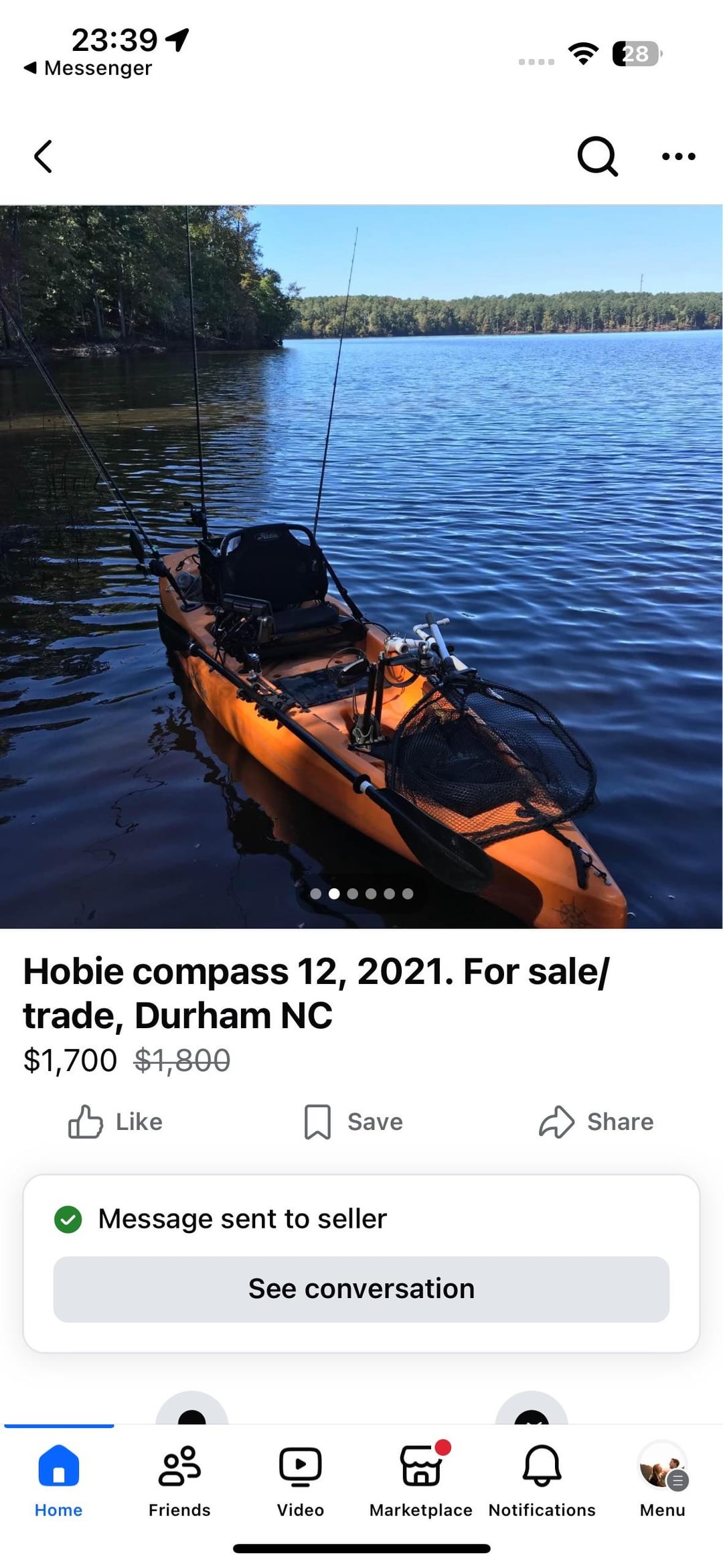Screen dimensions: 723x1568
Task: Return to Messenger via status bar link
Action: pos(88,68)
